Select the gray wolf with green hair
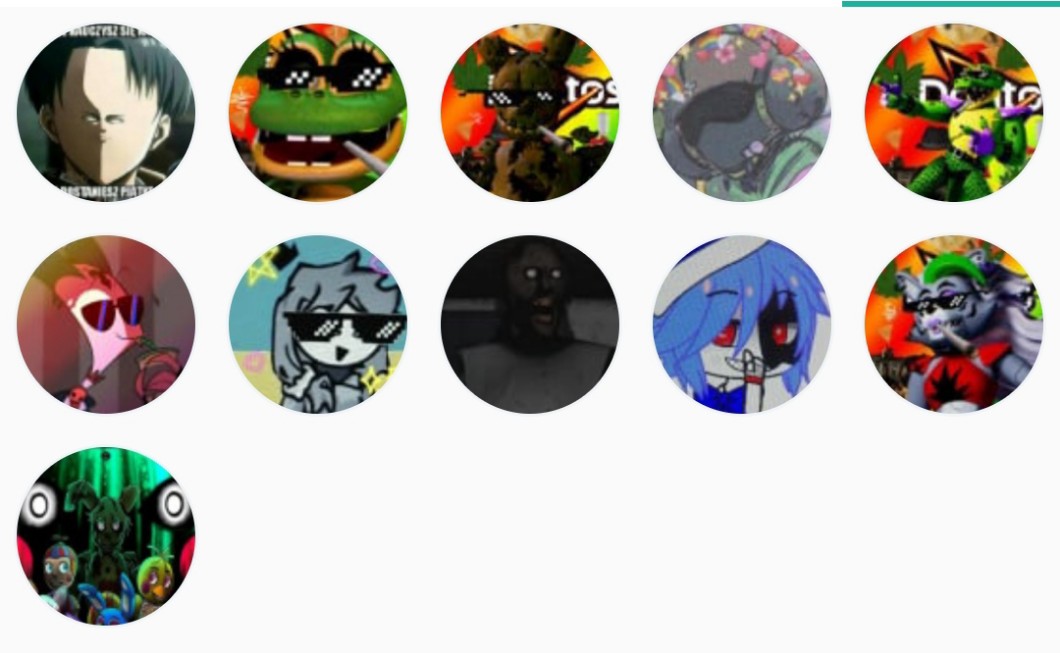 point(954,325)
